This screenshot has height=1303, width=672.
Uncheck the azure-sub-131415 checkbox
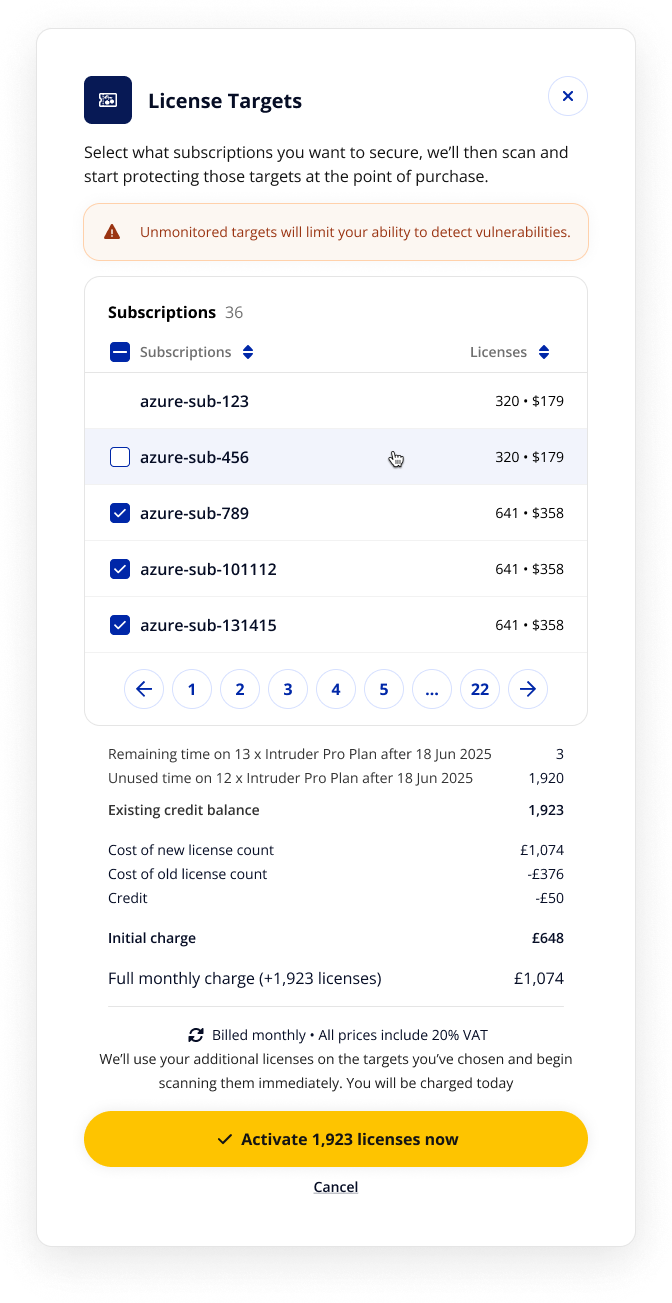(119, 625)
